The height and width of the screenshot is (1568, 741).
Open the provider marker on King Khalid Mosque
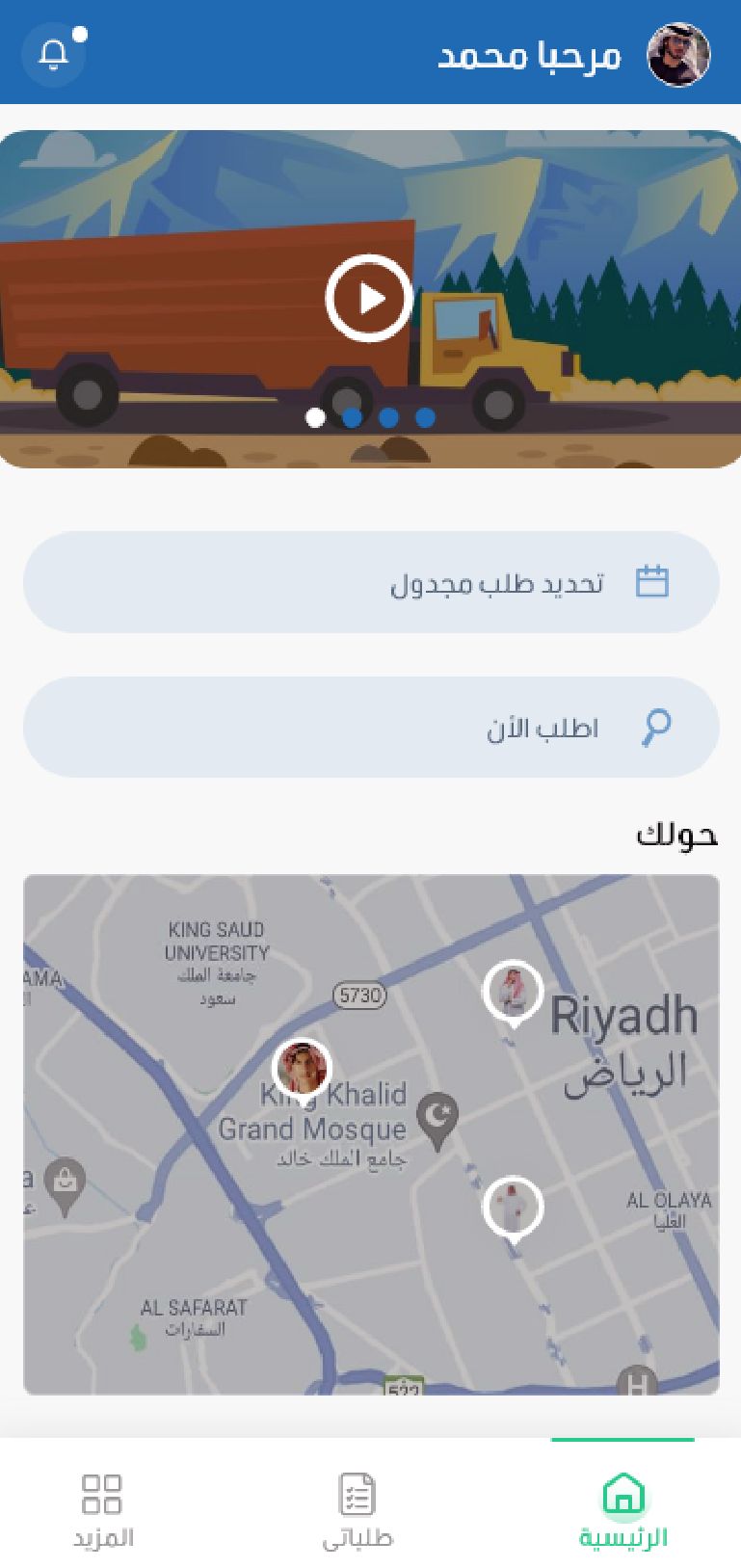303,1069
